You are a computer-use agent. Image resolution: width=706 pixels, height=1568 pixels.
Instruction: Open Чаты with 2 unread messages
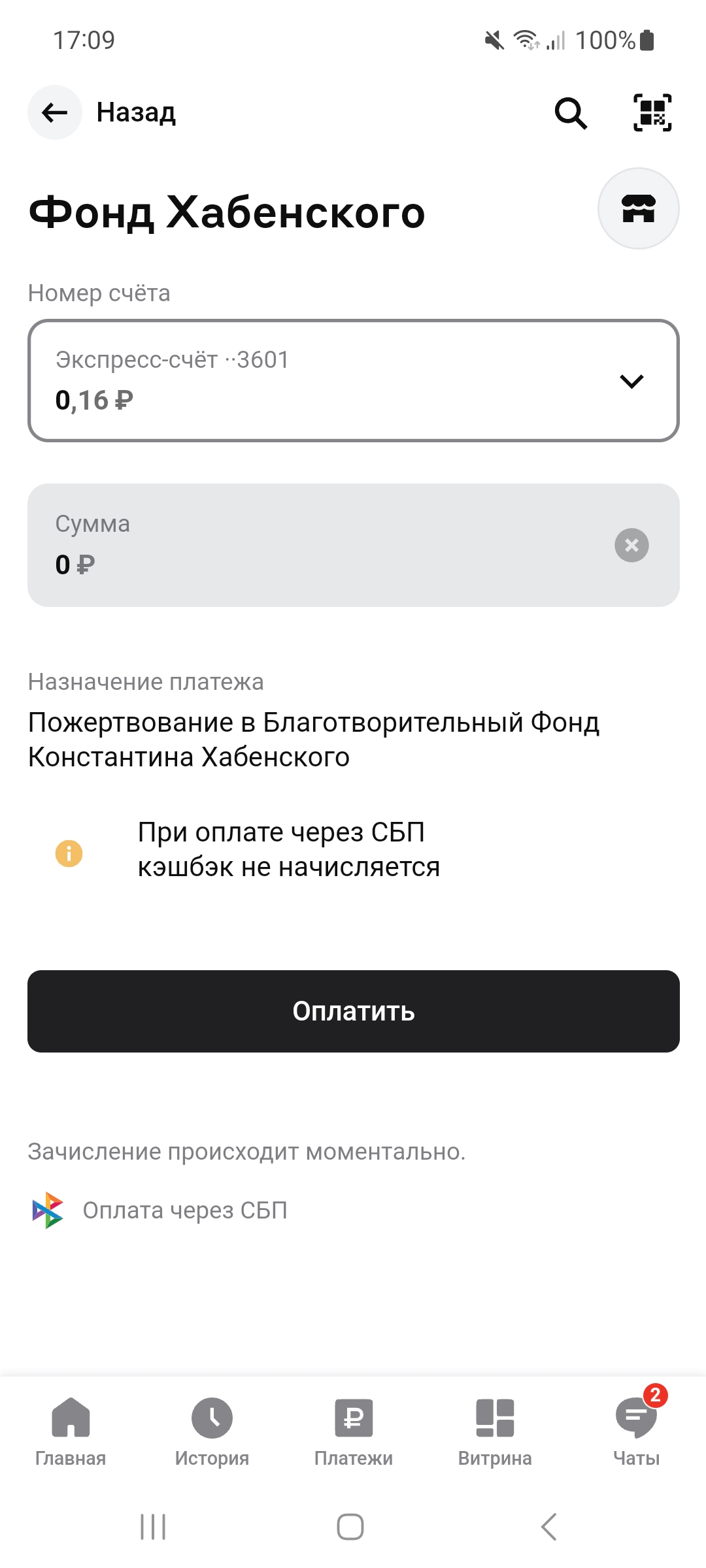click(636, 1431)
